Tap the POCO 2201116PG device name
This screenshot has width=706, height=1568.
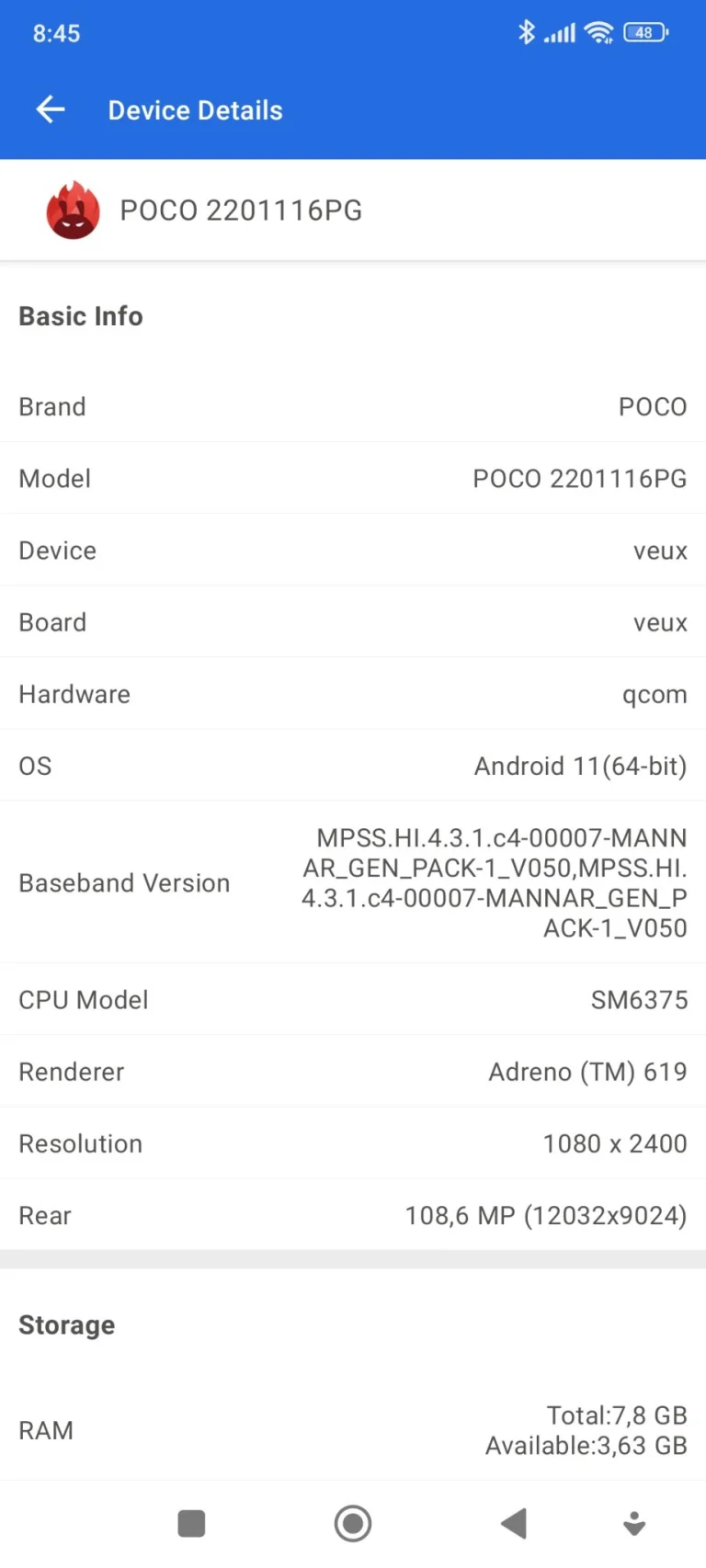241,210
